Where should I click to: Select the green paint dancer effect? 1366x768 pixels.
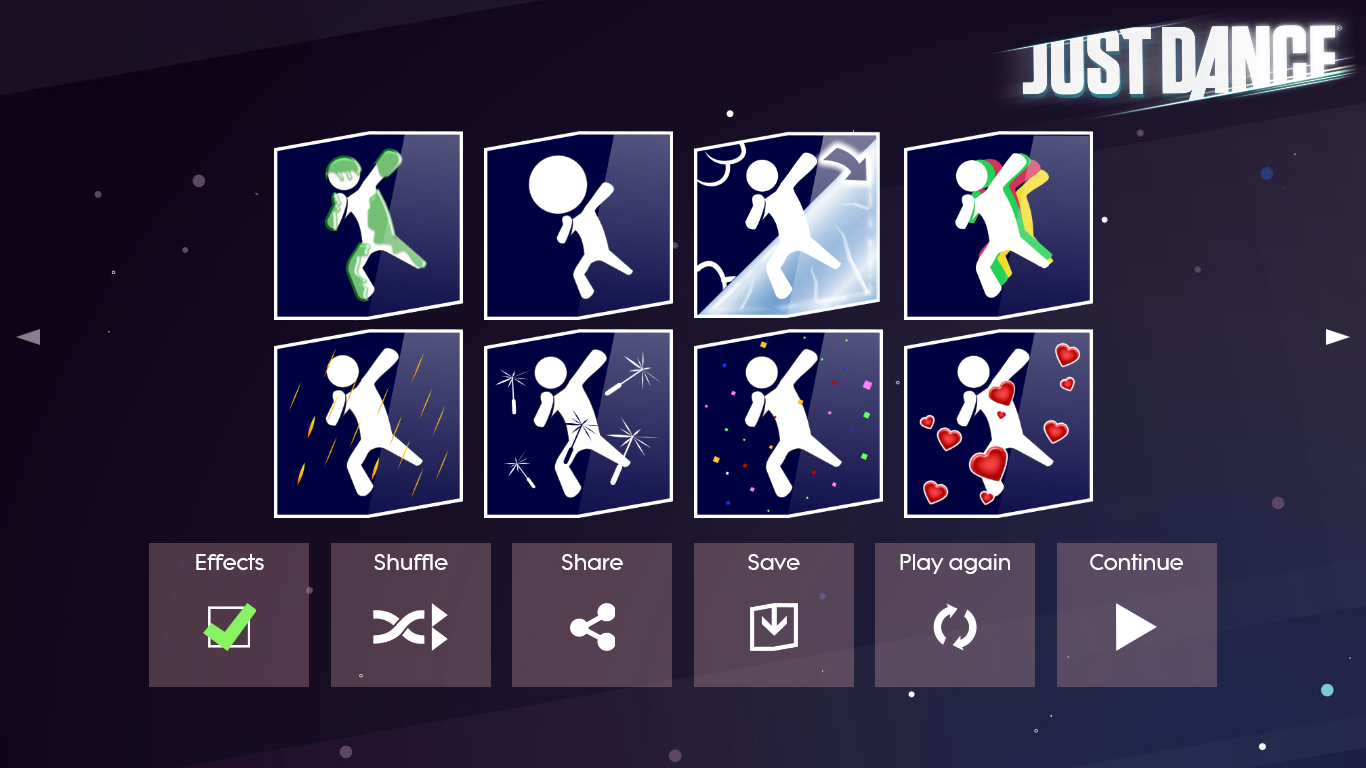pyautogui.click(x=368, y=225)
